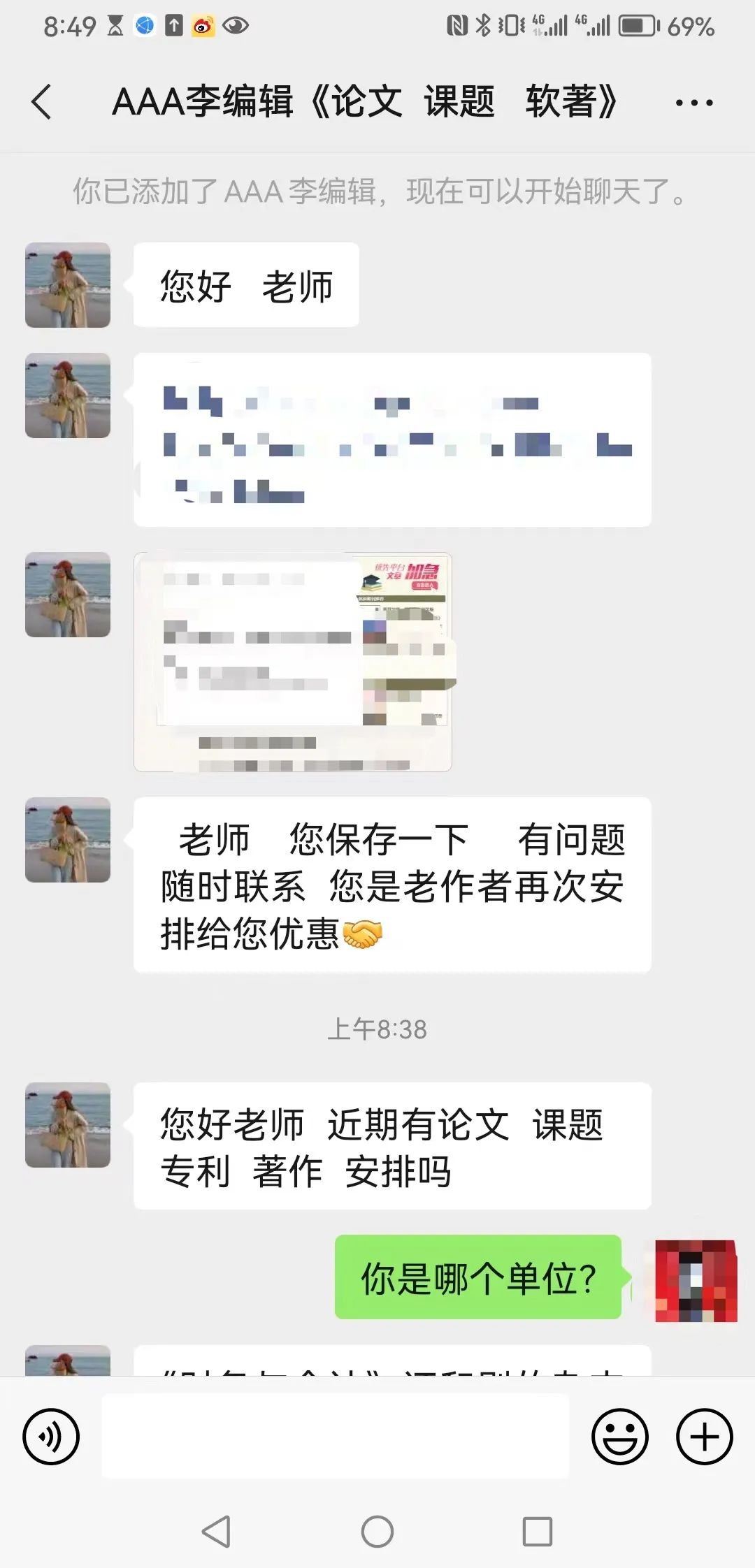Open the plus attachment menu

[x=704, y=1437]
